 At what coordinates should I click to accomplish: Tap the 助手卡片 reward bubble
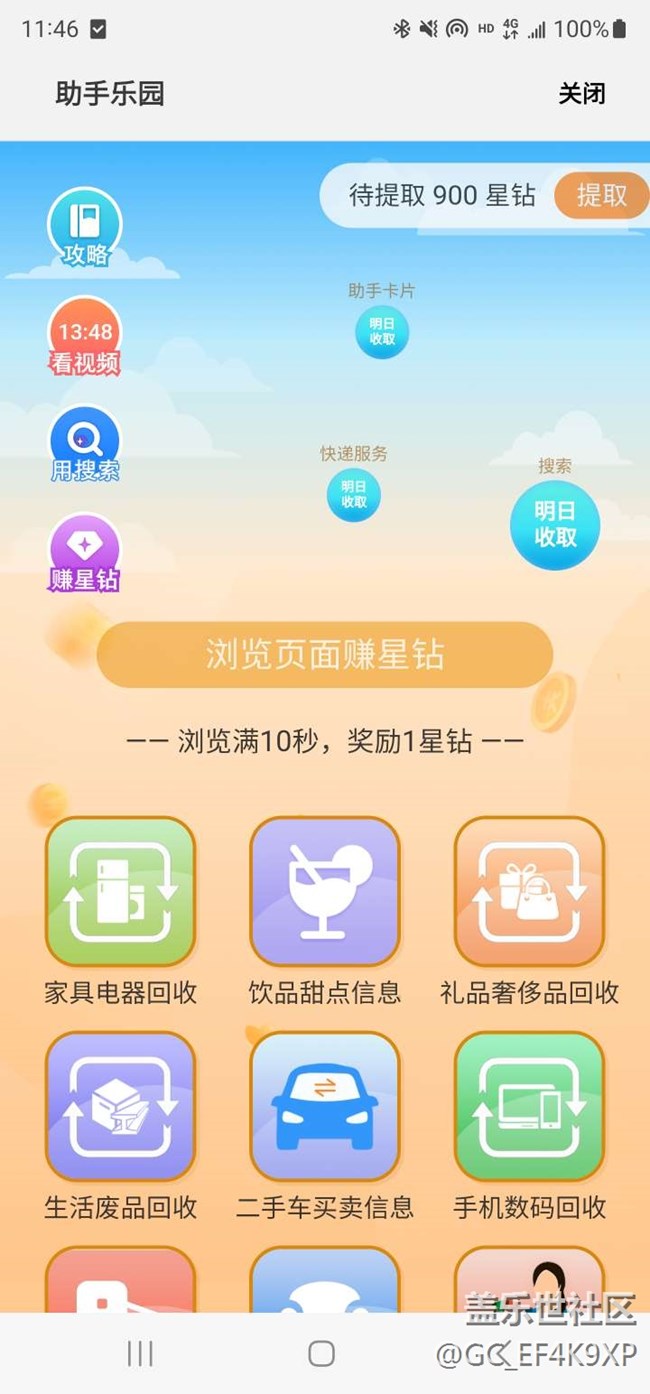pyautogui.click(x=382, y=332)
